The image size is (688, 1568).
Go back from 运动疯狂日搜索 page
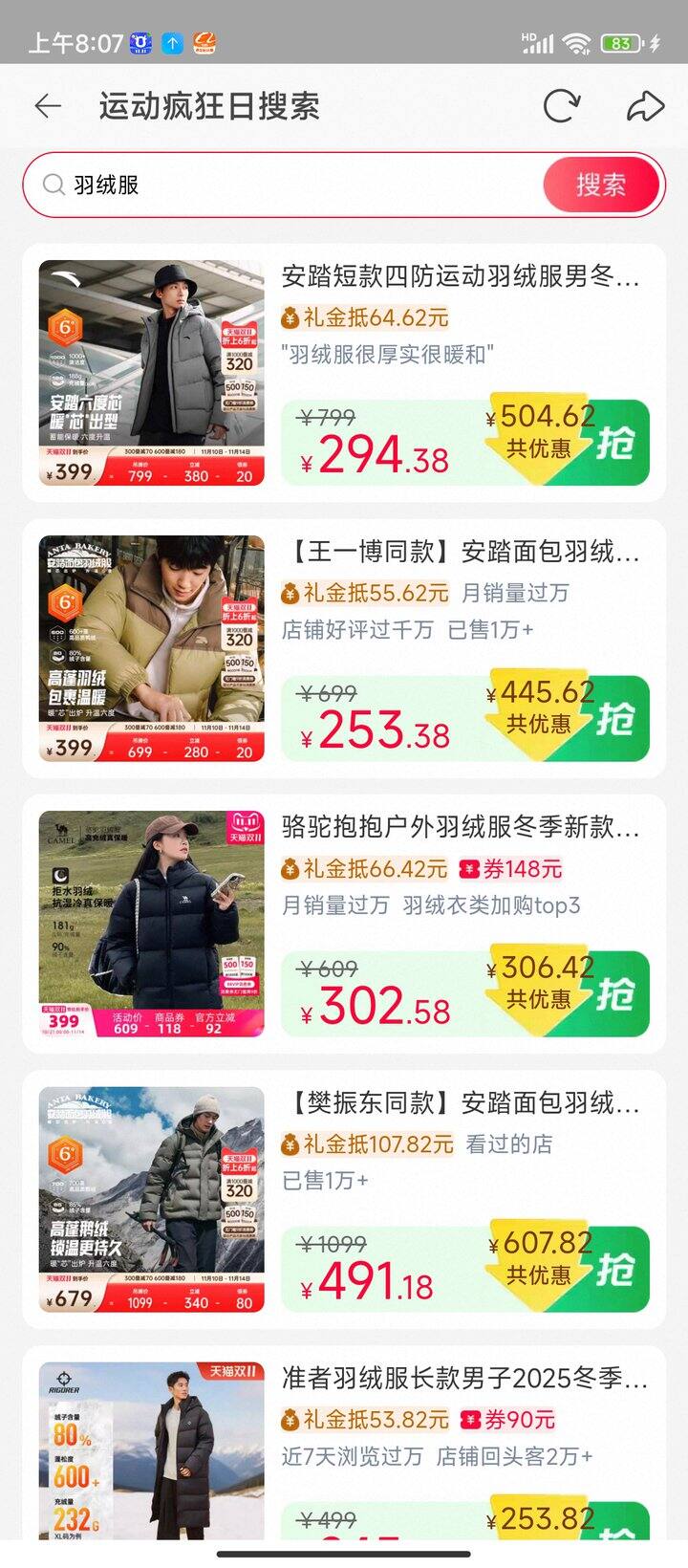click(48, 106)
